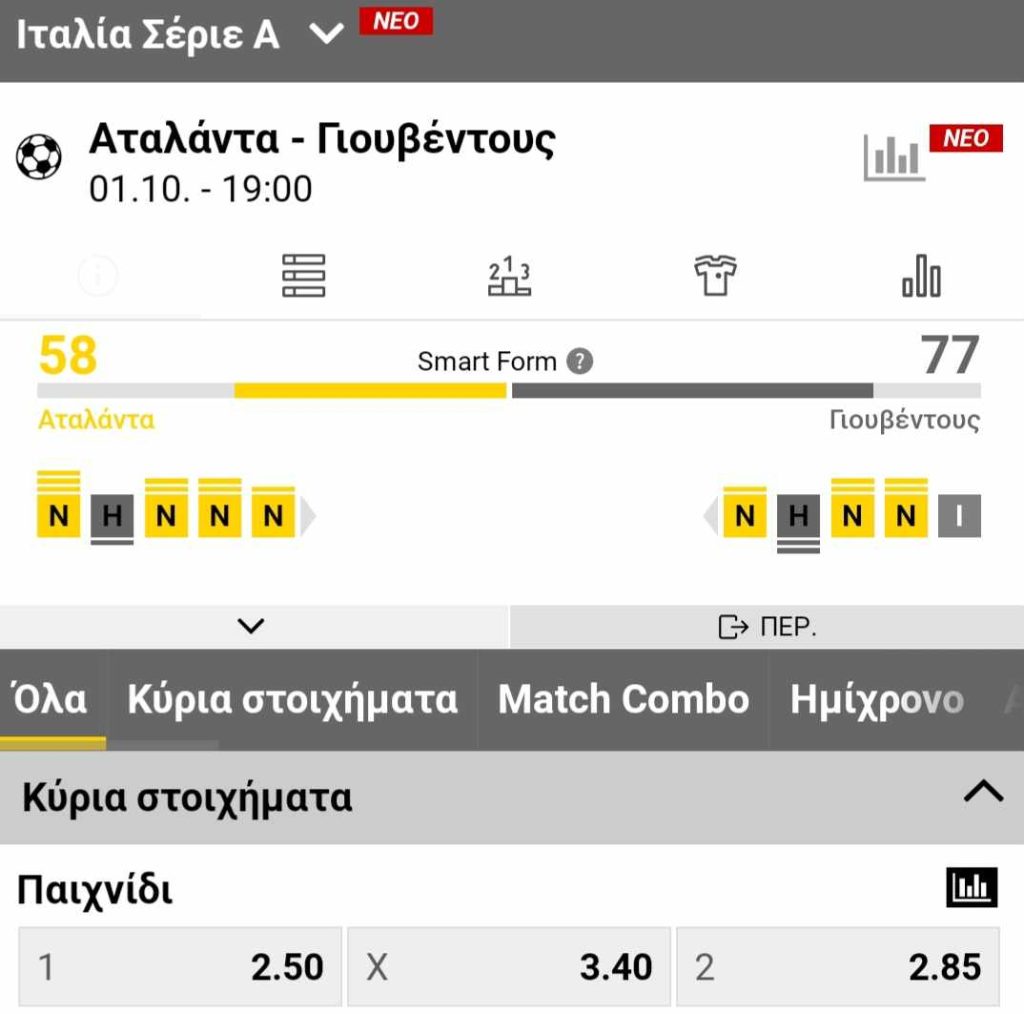
Task: Show Smart Form help information
Action: click(579, 361)
